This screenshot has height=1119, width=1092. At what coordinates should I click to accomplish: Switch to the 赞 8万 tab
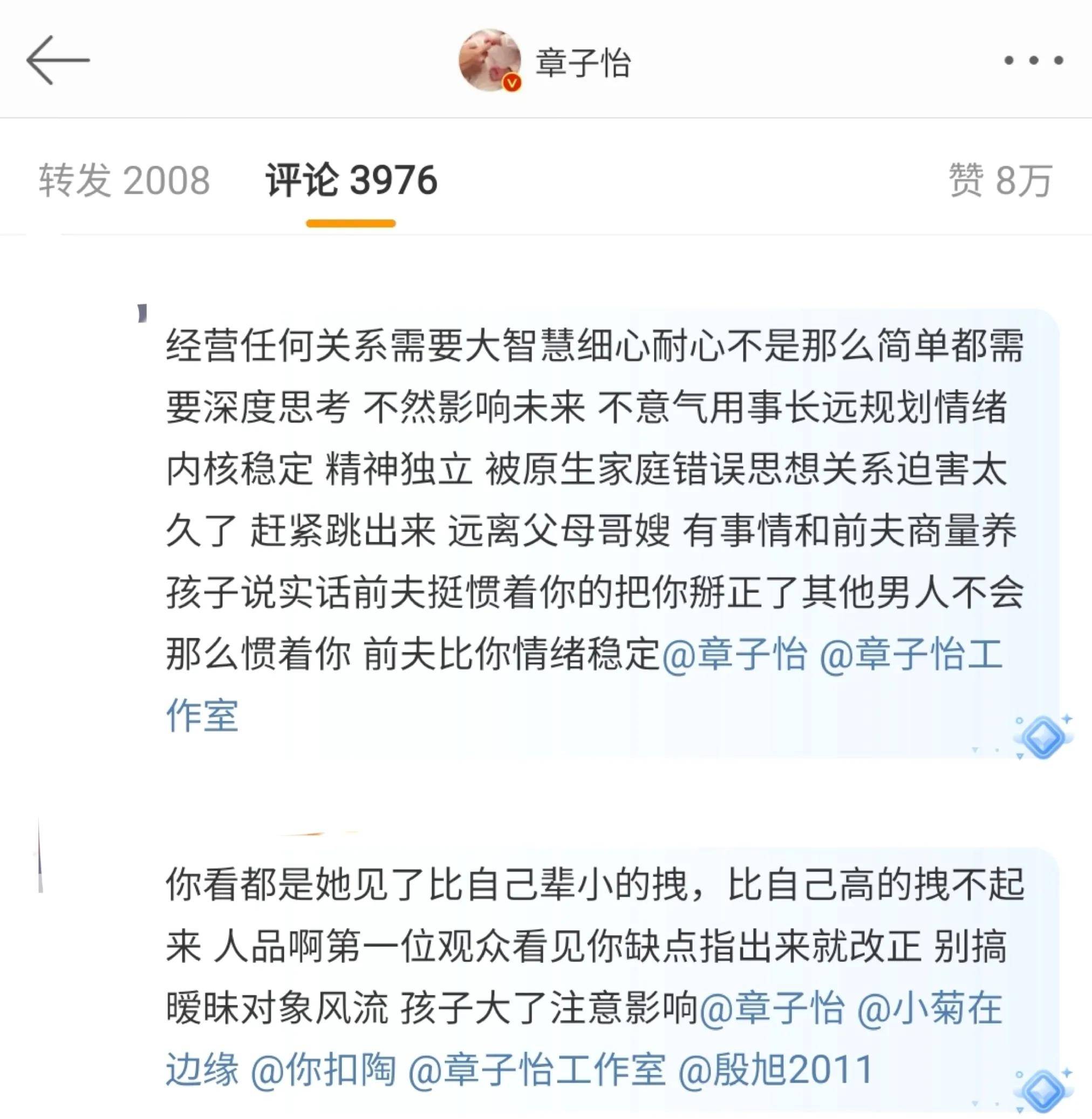pyautogui.click(x=1000, y=181)
